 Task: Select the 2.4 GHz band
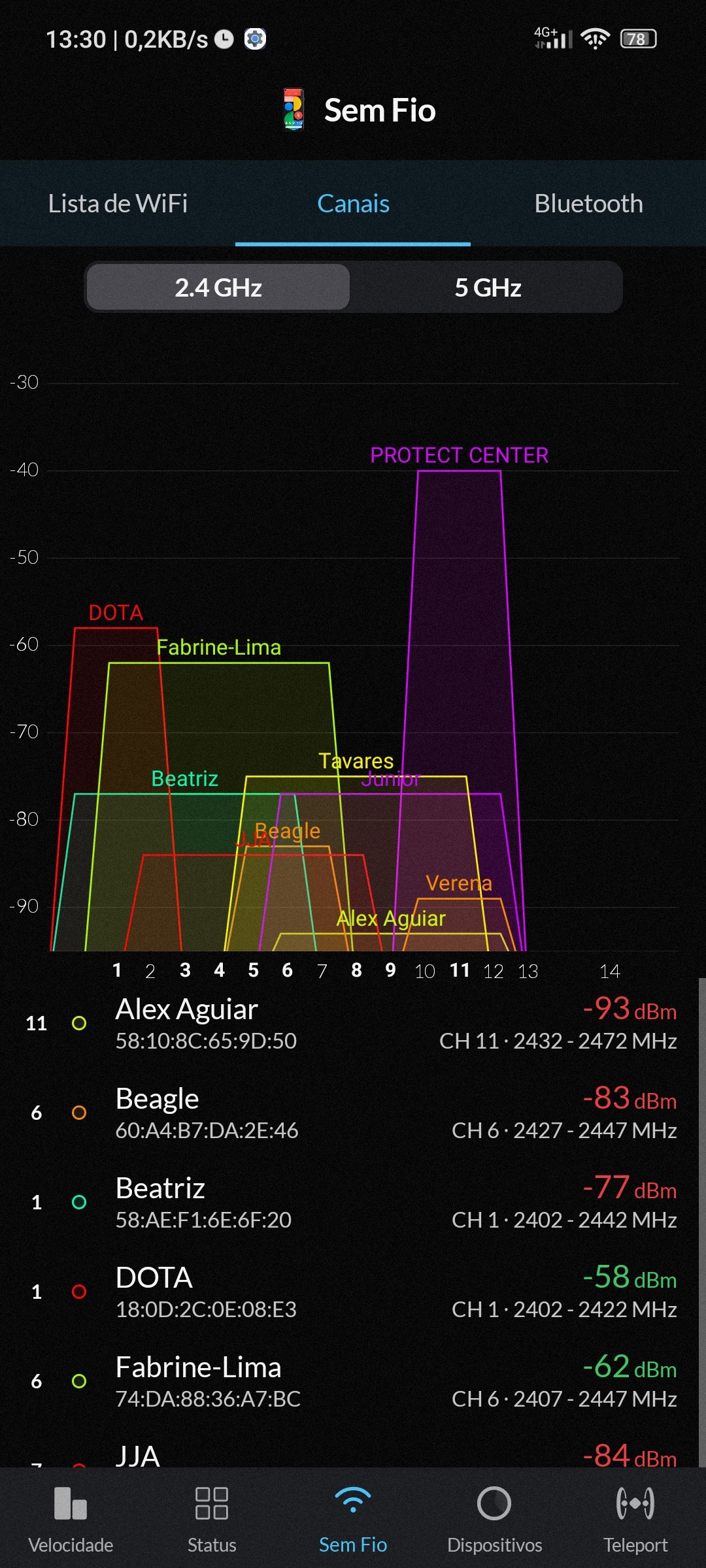218,287
